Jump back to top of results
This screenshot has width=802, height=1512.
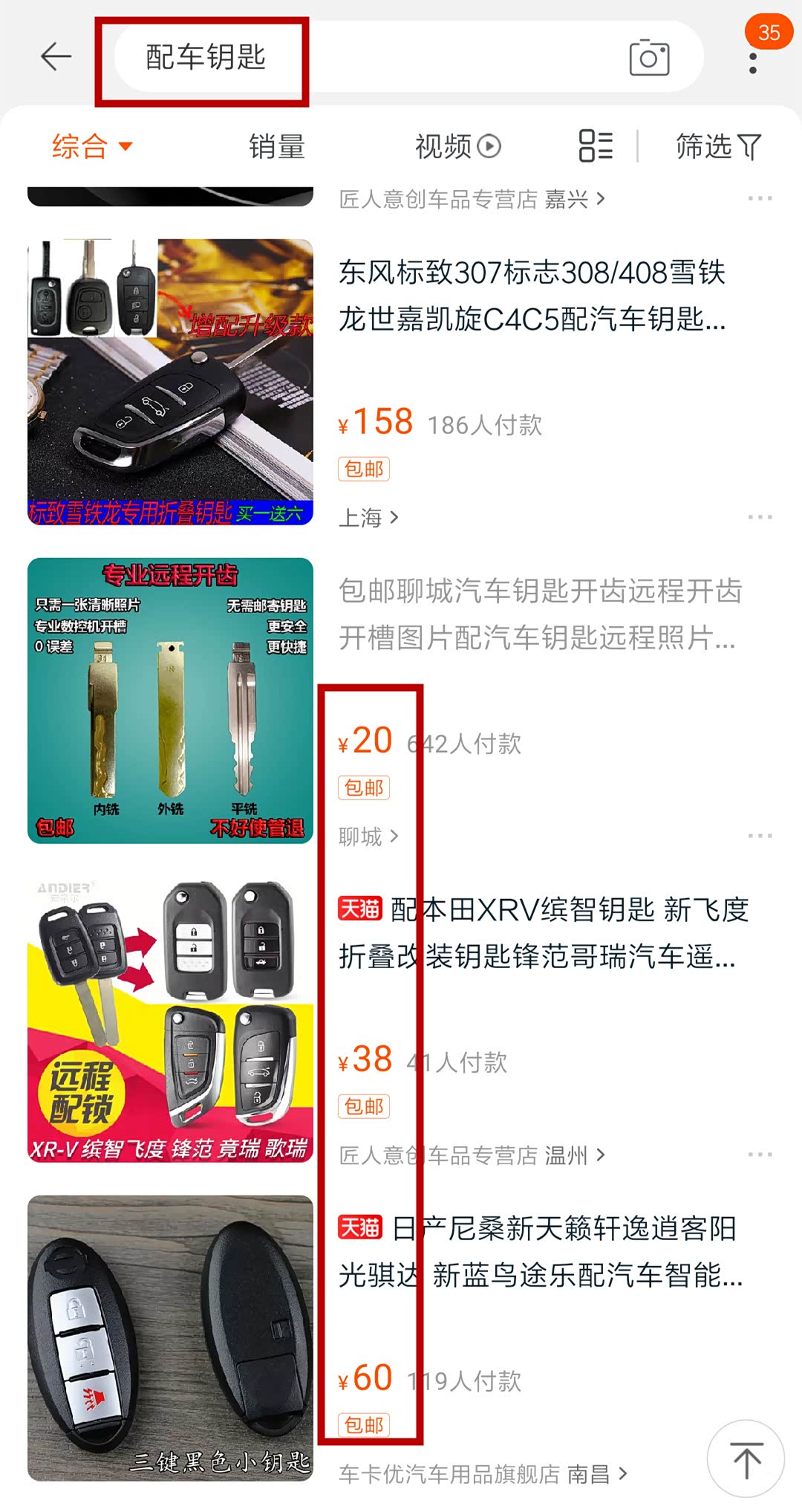pos(746,1459)
